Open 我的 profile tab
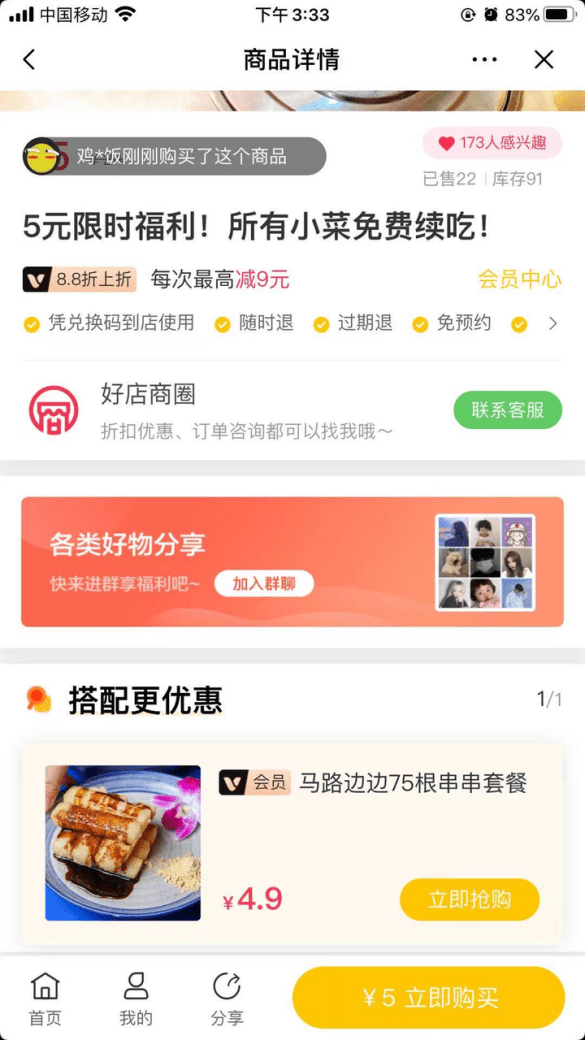Viewport: 585px width, 1040px height. [136, 999]
